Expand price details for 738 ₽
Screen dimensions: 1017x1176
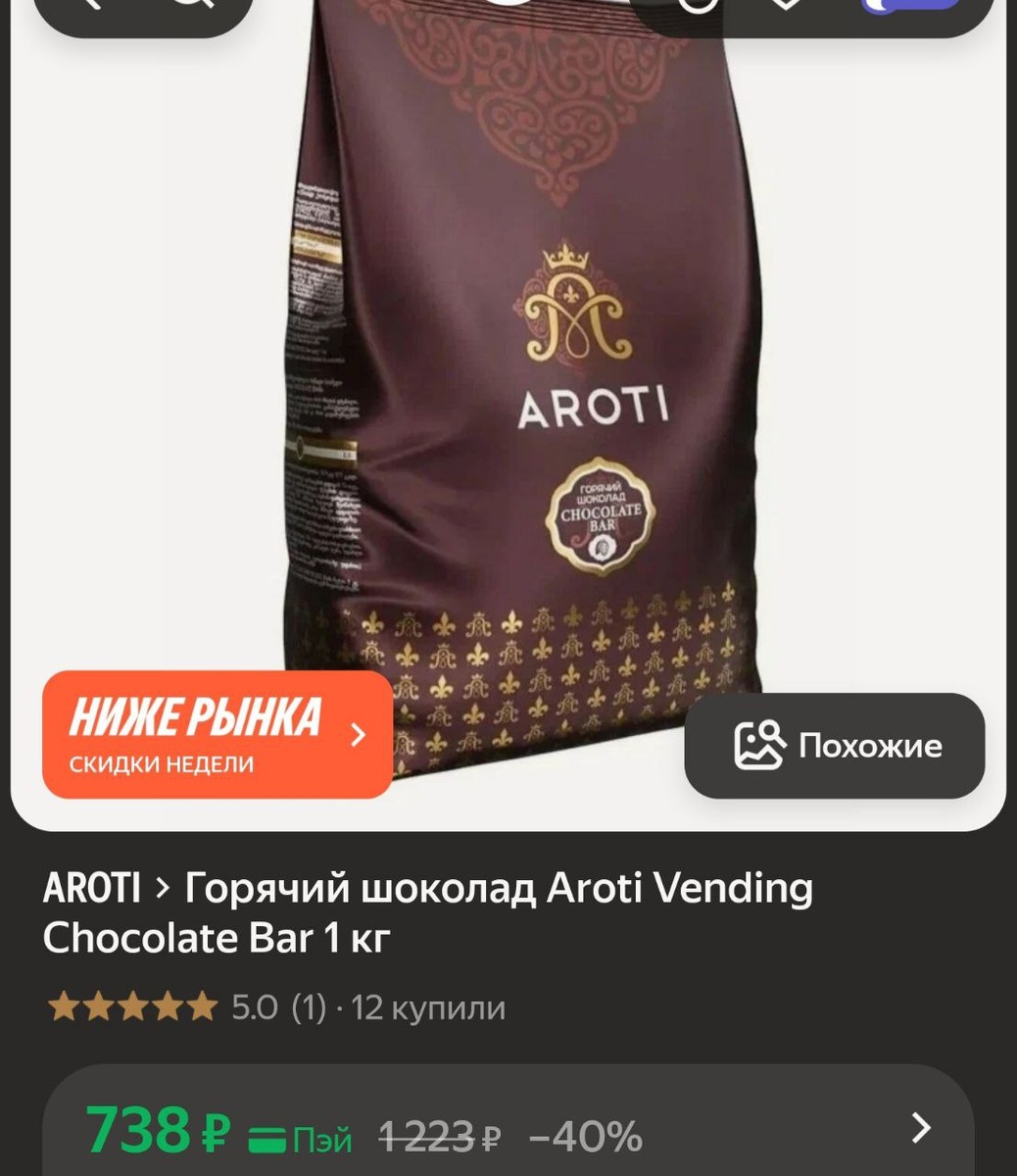(x=920, y=1128)
